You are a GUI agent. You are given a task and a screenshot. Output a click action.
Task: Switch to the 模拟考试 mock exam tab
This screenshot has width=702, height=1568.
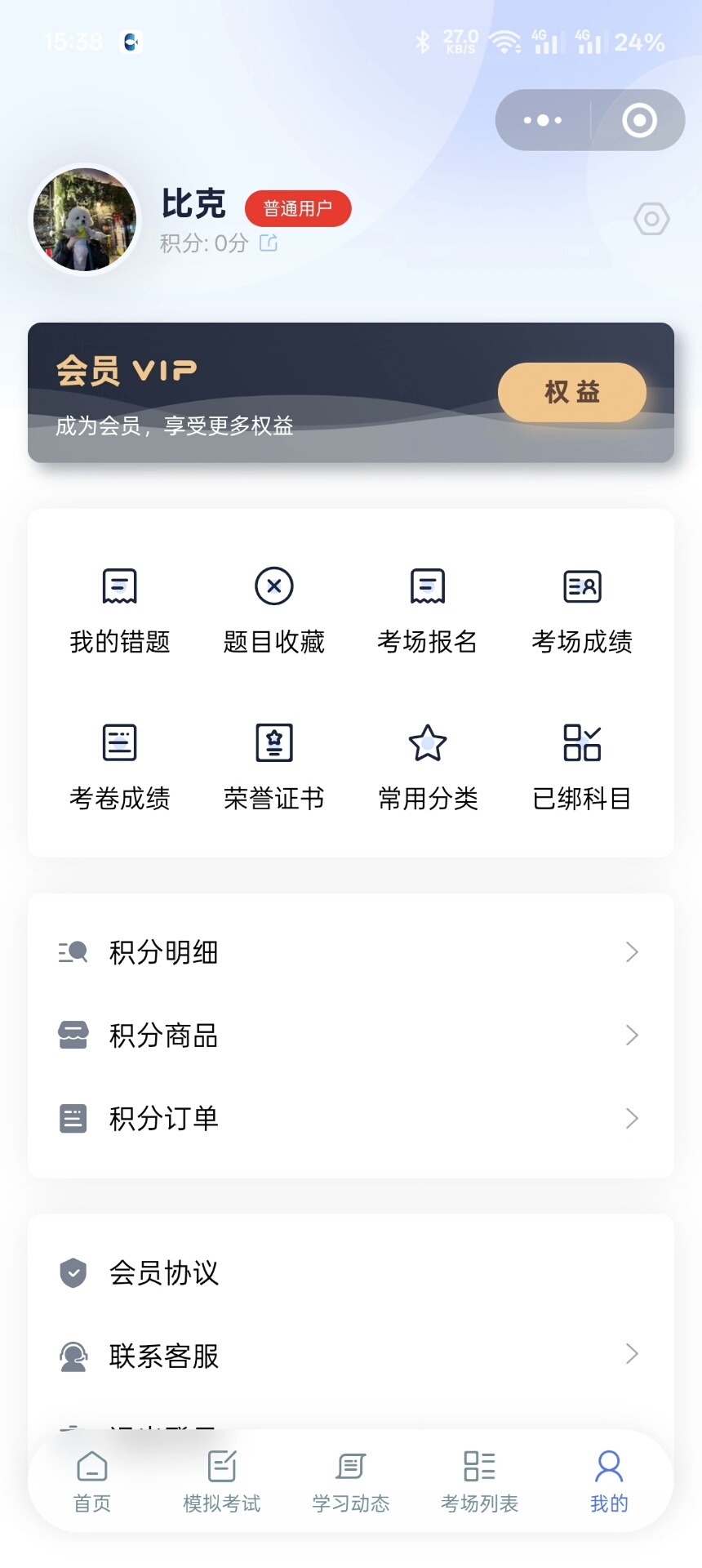[221, 1481]
